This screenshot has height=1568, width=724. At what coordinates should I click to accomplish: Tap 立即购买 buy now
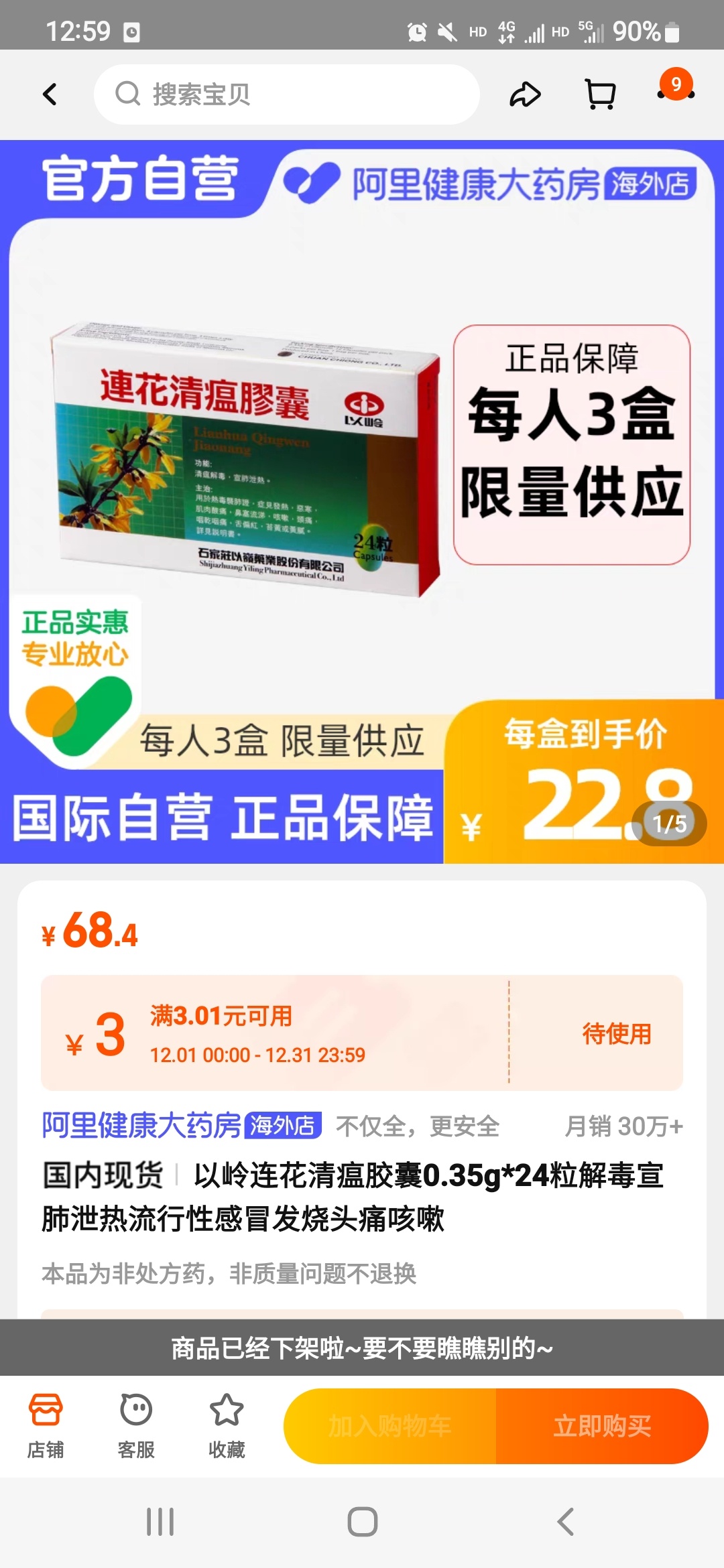(x=602, y=1426)
